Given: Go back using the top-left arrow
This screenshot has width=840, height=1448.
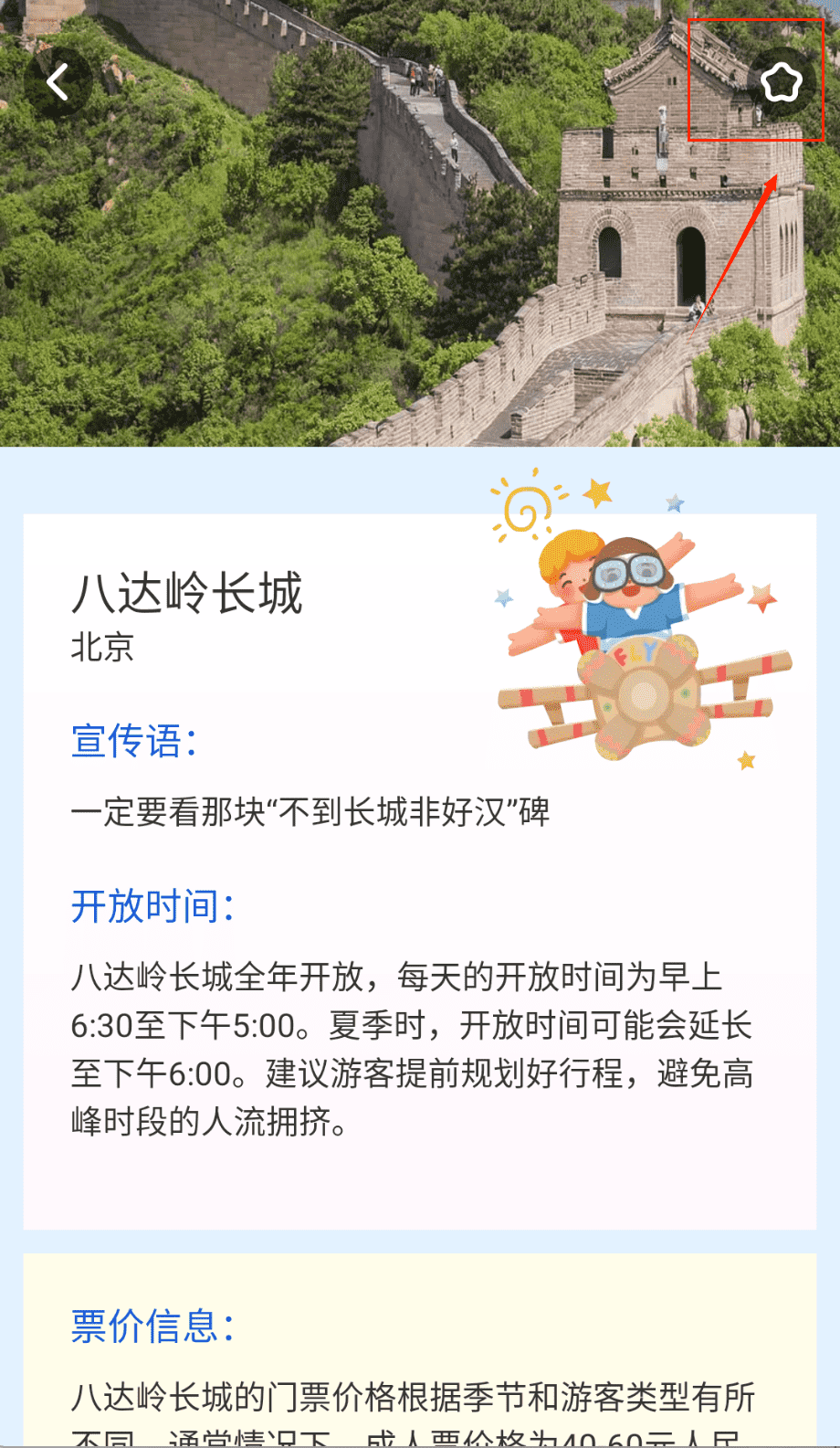Looking at the screenshot, I should 58,82.
